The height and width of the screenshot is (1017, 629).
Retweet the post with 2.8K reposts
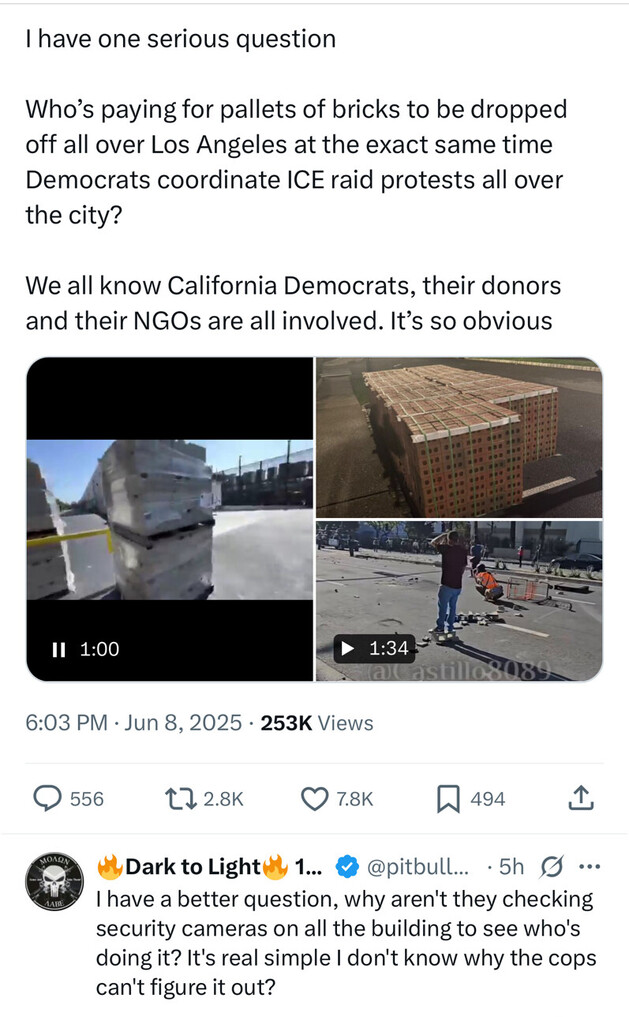[181, 798]
